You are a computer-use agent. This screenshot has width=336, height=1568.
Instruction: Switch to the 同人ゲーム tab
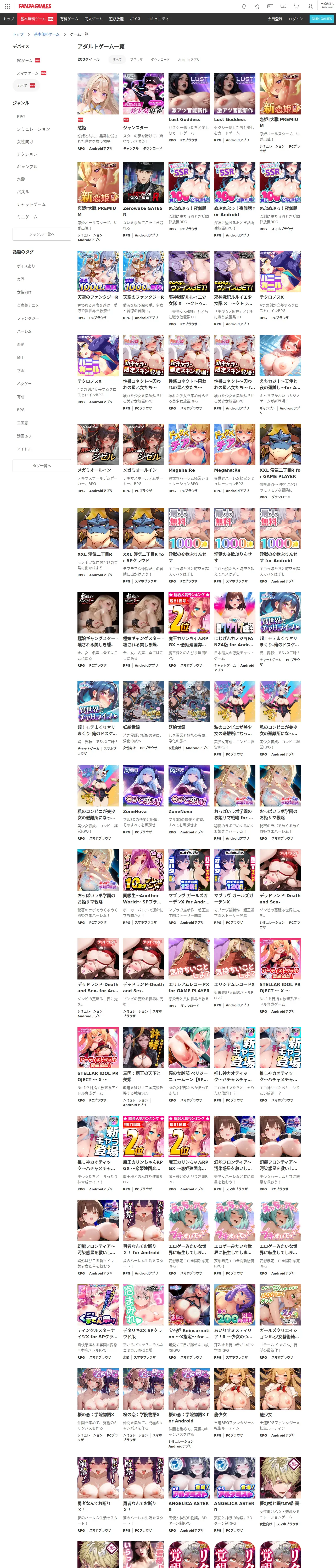pos(93,19)
